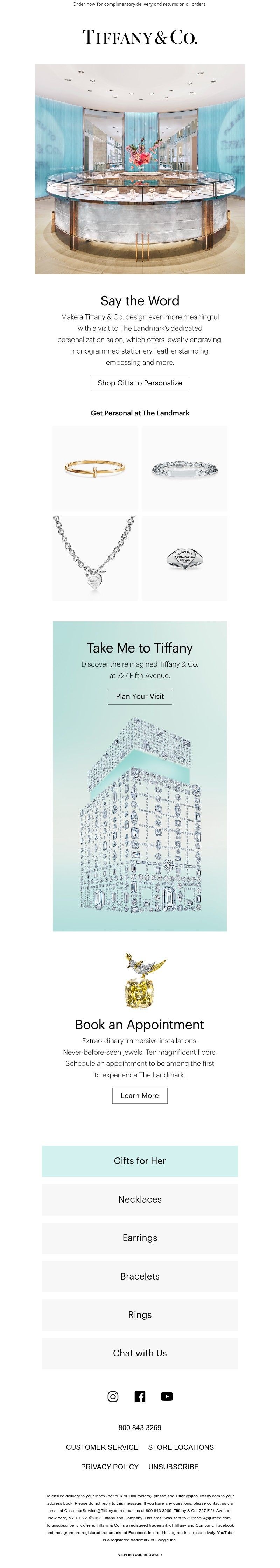Open the Customer Service link

coord(101,1447)
